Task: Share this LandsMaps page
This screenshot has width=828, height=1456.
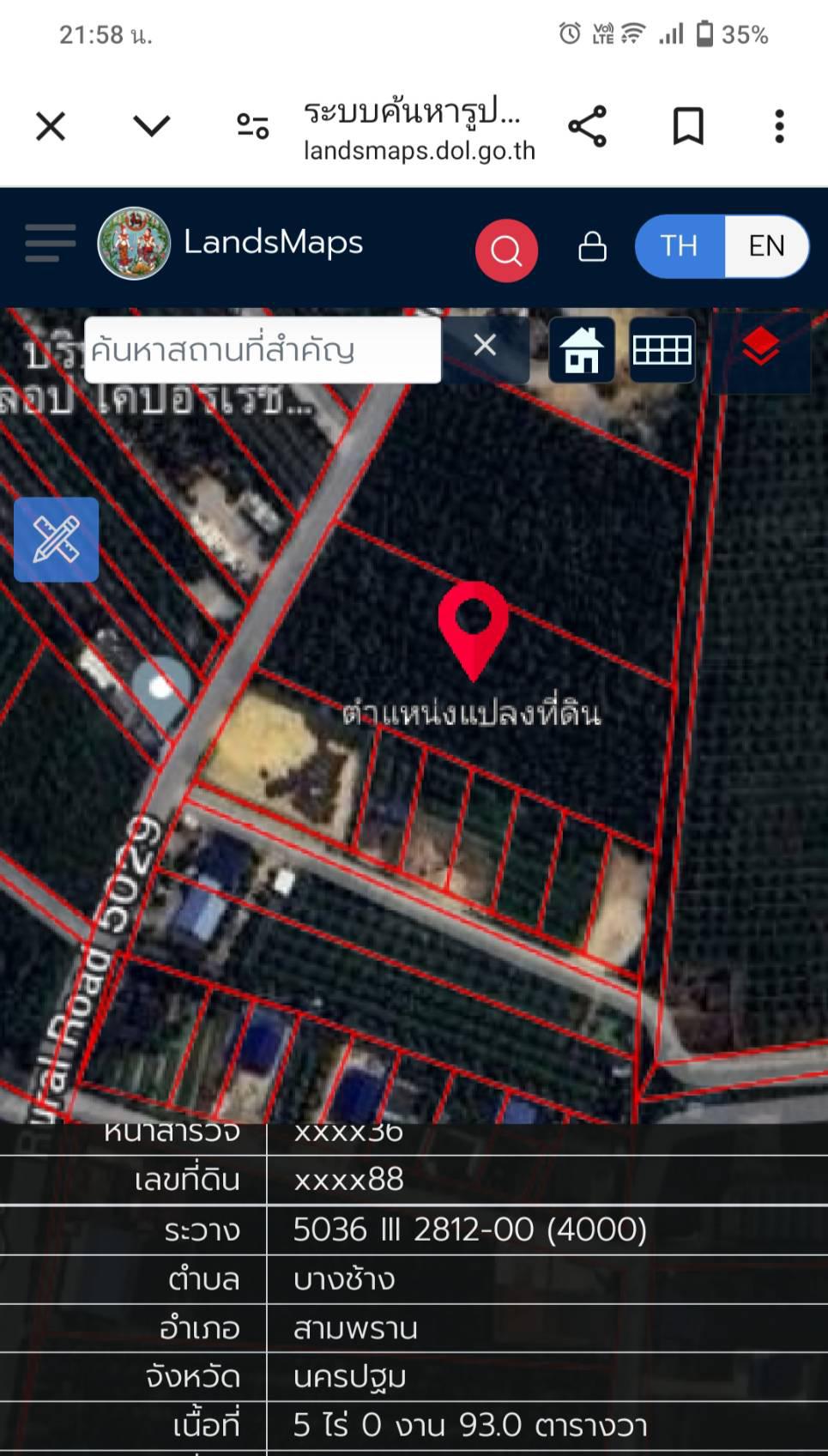Action: coord(588,127)
